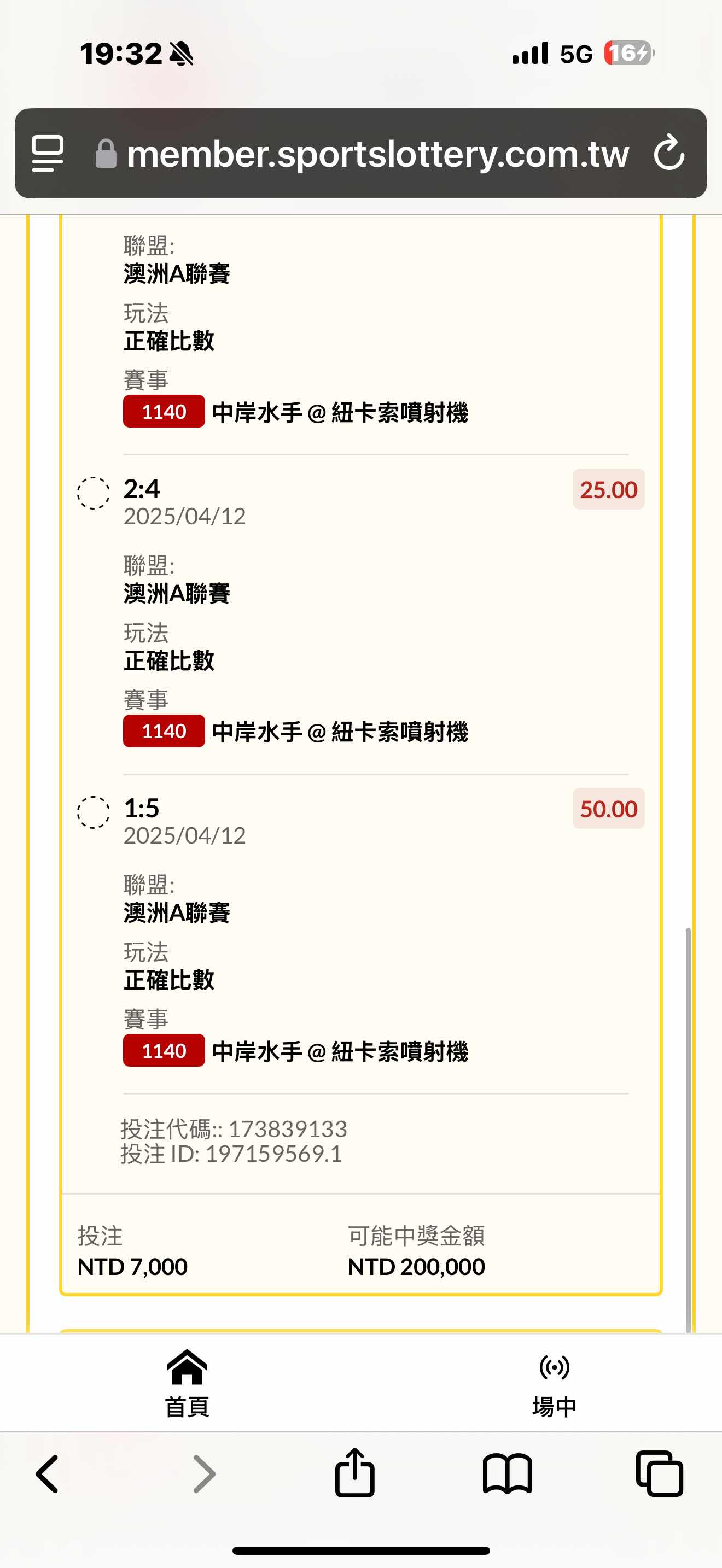Viewport: 722px width, 1568px height.
Task: Open Safari bookmarks
Action: coord(507,1473)
